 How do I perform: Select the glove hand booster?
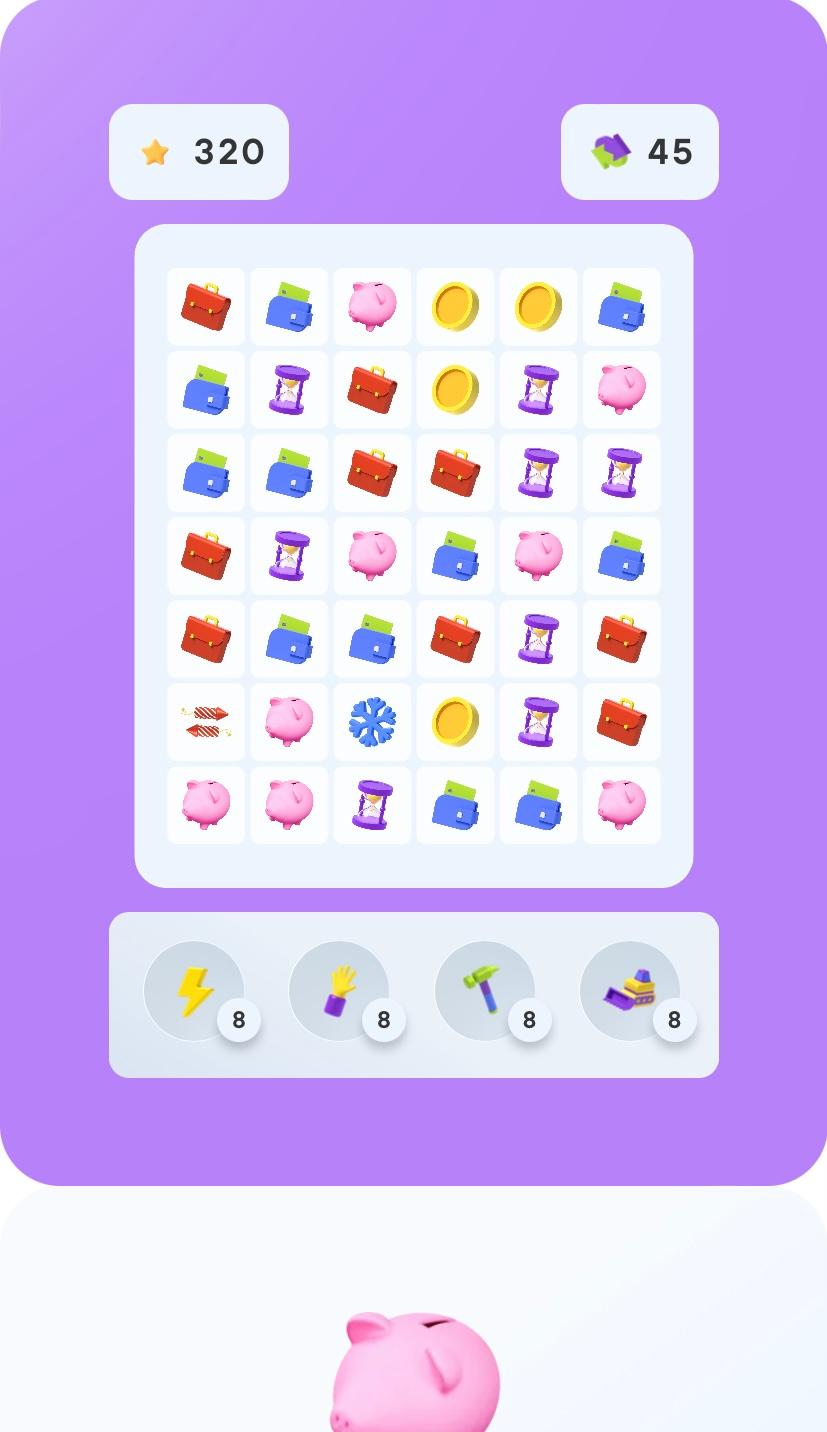(x=339, y=991)
